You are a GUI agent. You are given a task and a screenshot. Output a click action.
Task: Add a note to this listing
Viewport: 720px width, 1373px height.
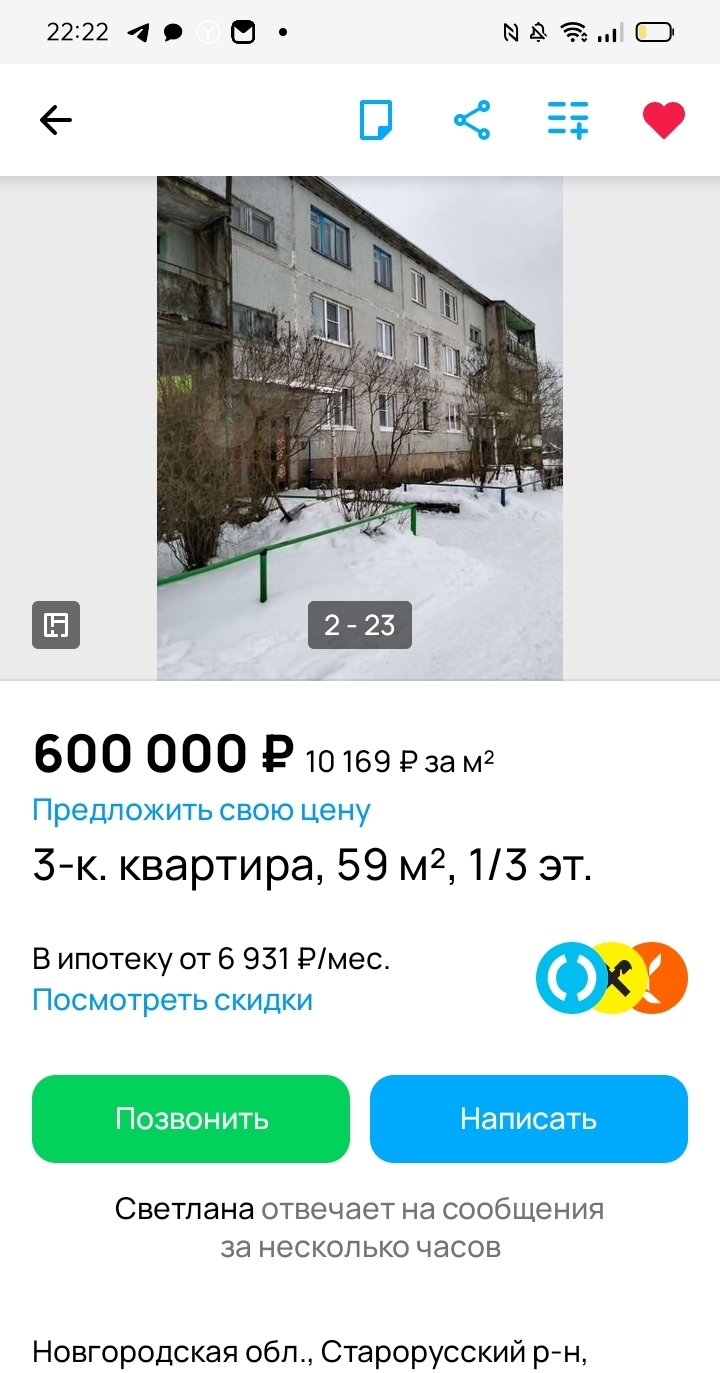(x=376, y=121)
